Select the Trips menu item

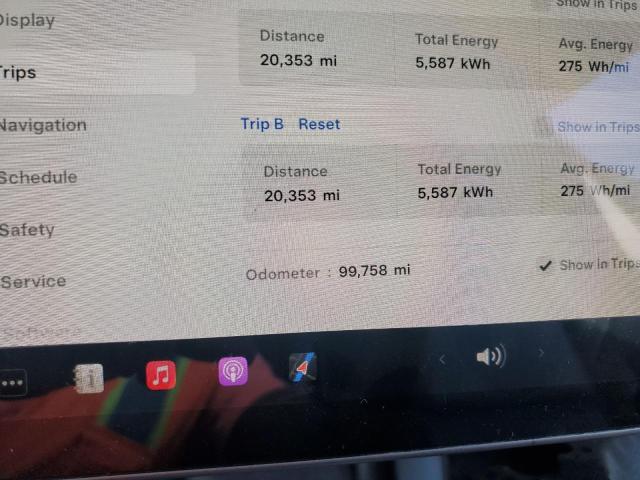pos(20,73)
